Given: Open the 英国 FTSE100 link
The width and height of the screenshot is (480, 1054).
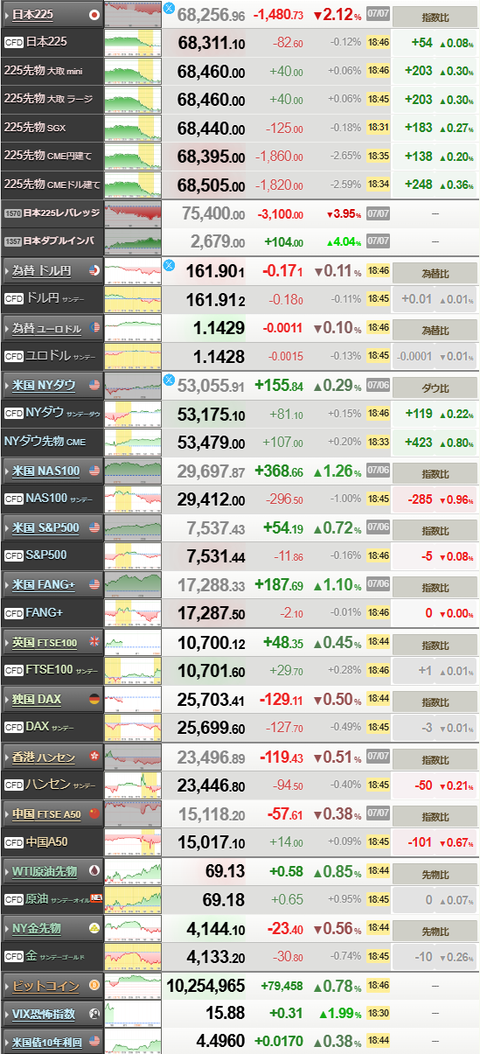Looking at the screenshot, I should pyautogui.click(x=45, y=643).
